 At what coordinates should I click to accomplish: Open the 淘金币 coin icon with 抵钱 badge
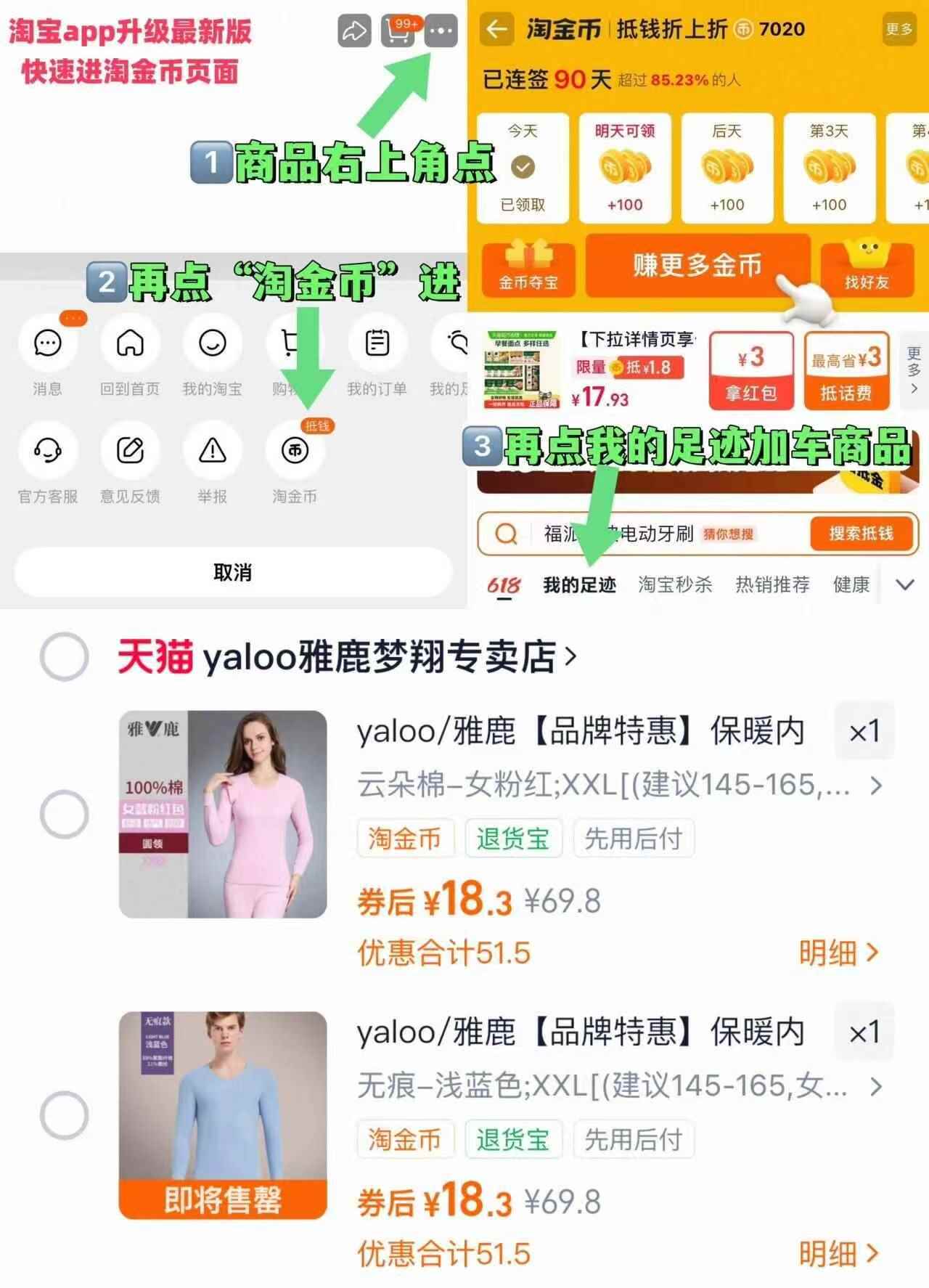(x=295, y=452)
